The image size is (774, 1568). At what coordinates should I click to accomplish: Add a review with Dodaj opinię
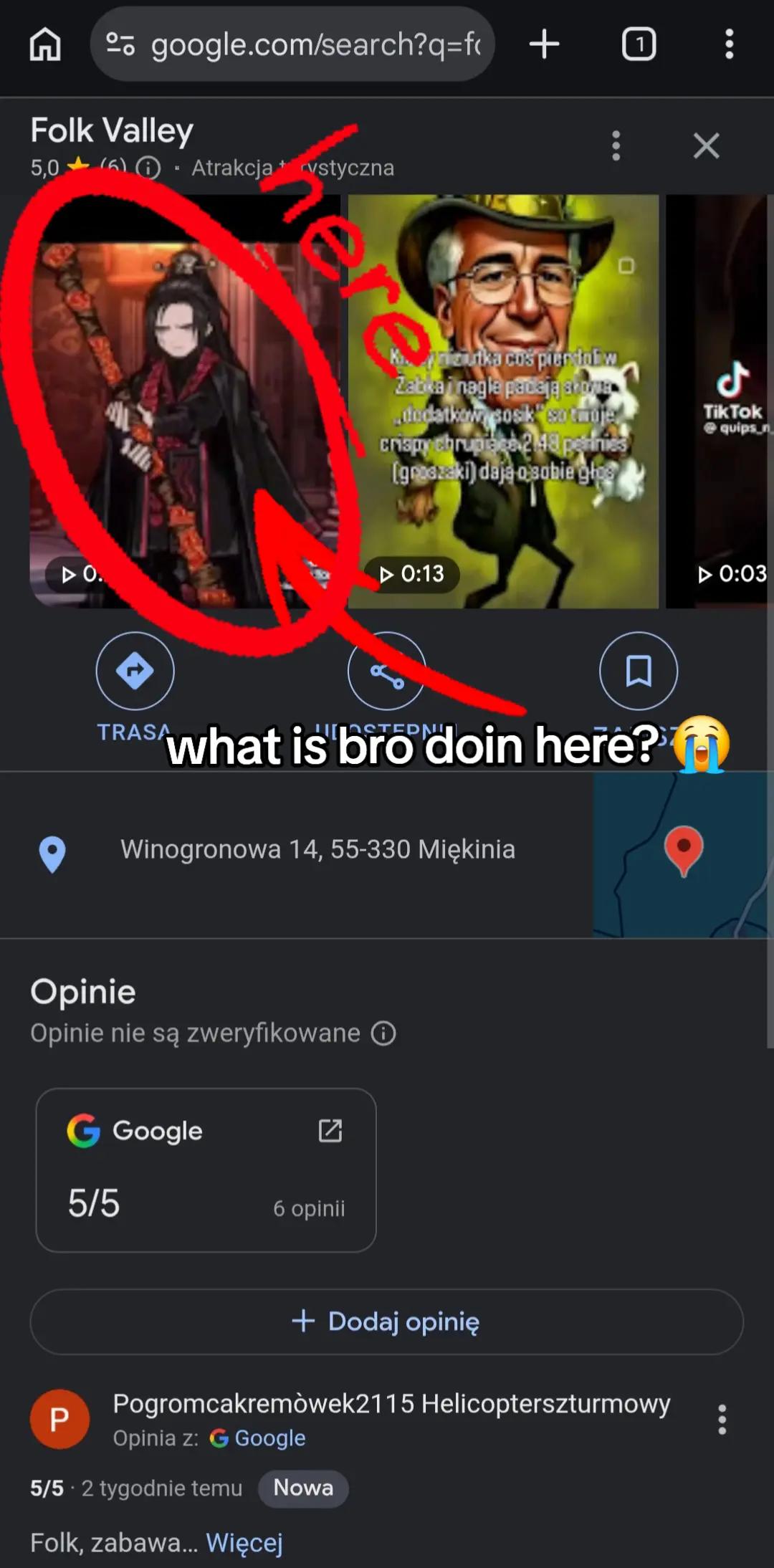[x=387, y=1322]
